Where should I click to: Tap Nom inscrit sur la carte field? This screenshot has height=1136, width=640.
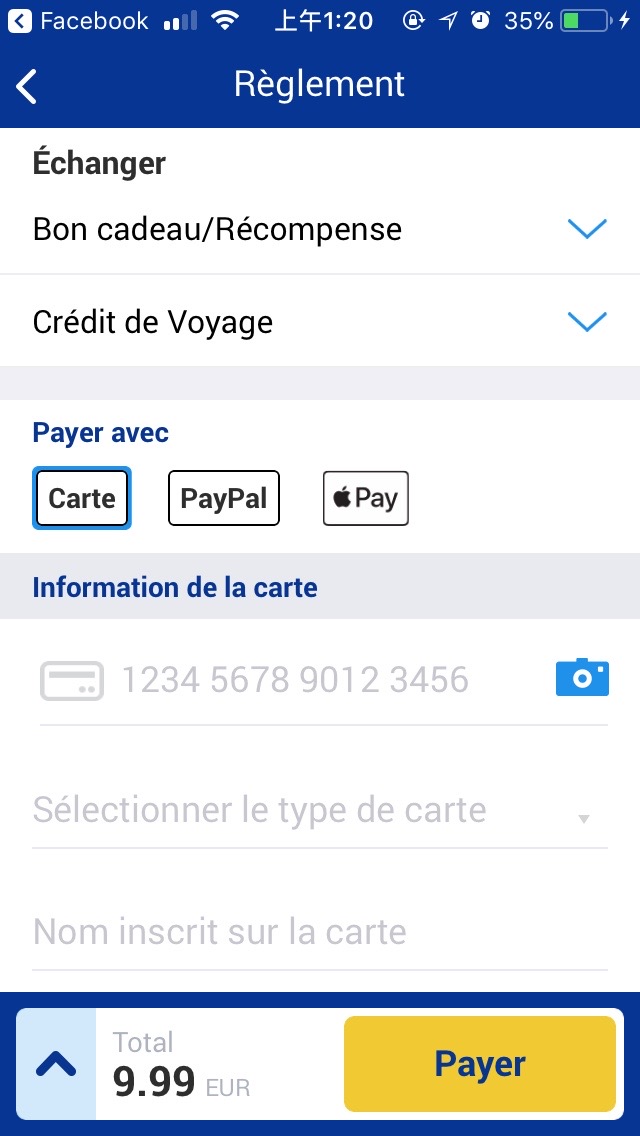[320, 932]
